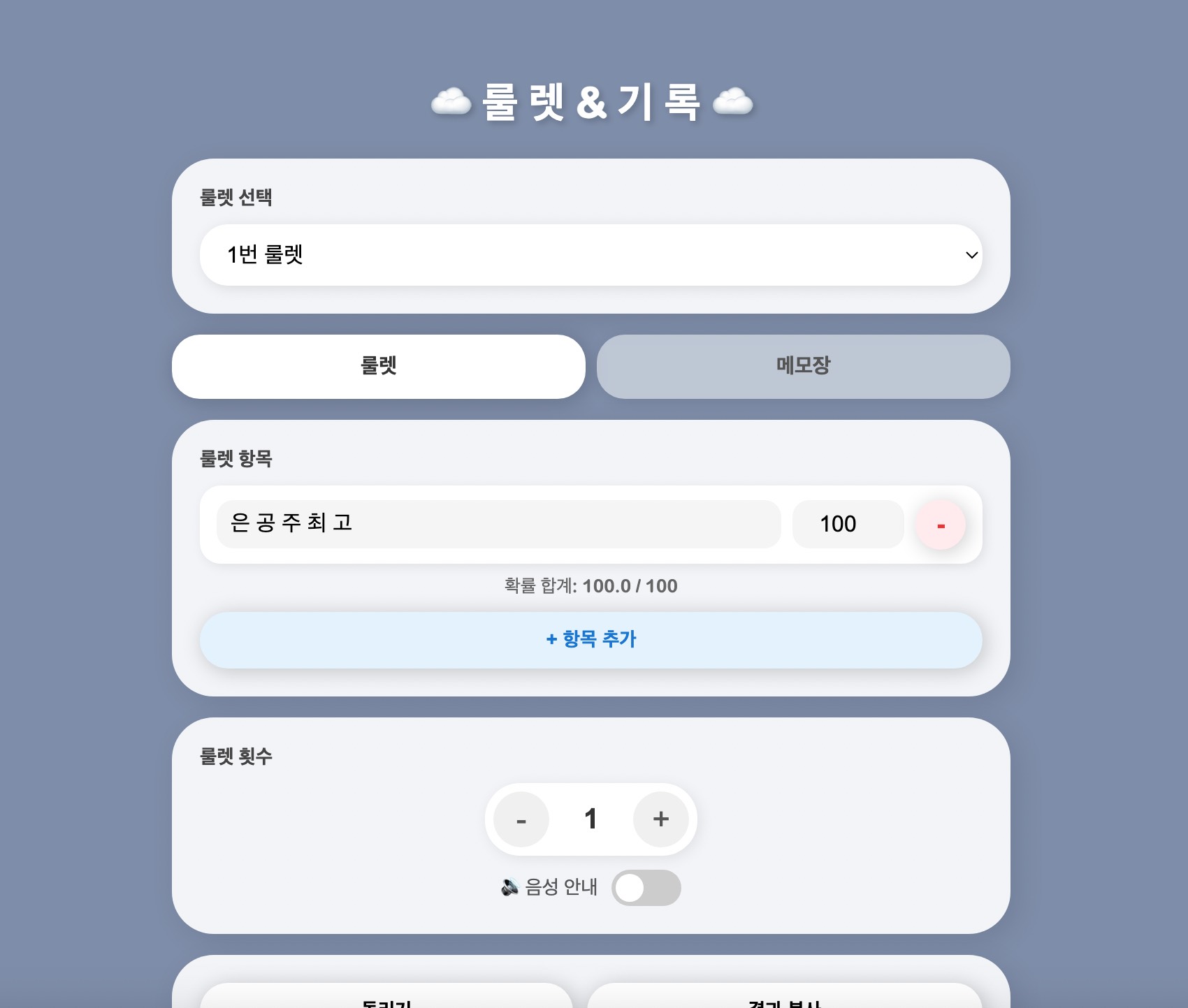1188x1008 pixels.
Task: Add a new item with 항목 추가
Action: pos(591,640)
